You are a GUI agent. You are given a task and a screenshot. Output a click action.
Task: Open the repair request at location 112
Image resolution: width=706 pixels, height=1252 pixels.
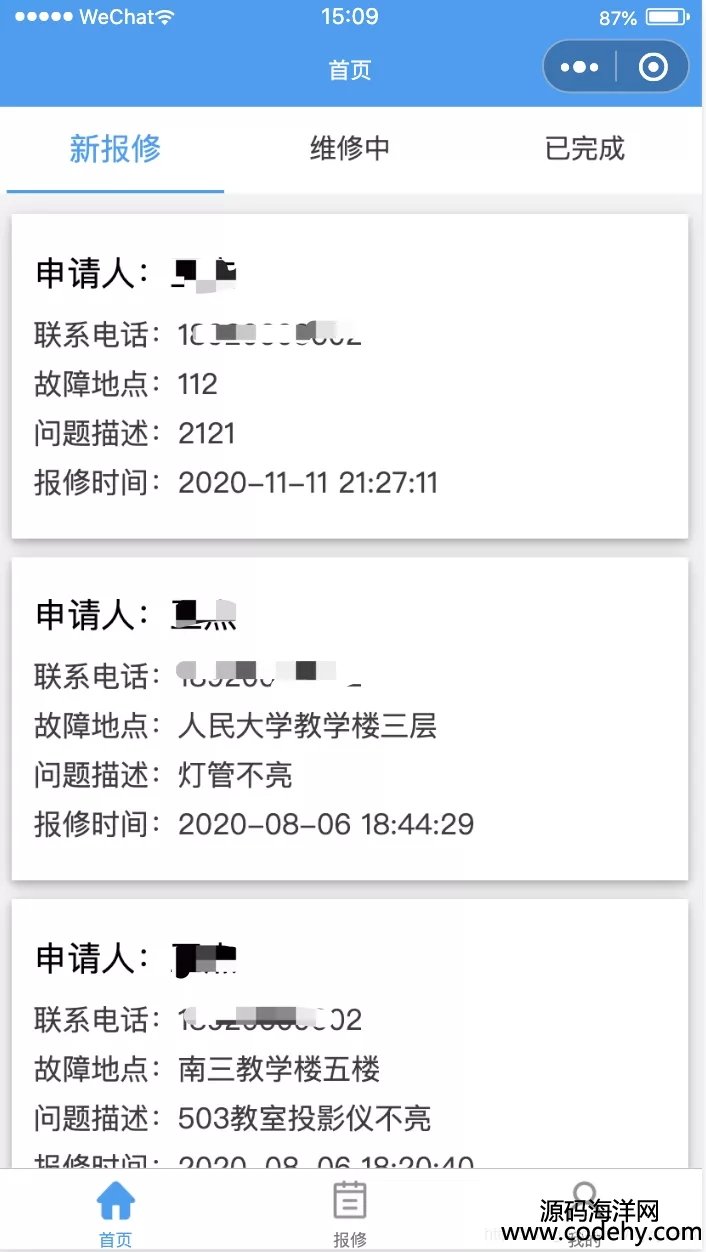tap(350, 377)
